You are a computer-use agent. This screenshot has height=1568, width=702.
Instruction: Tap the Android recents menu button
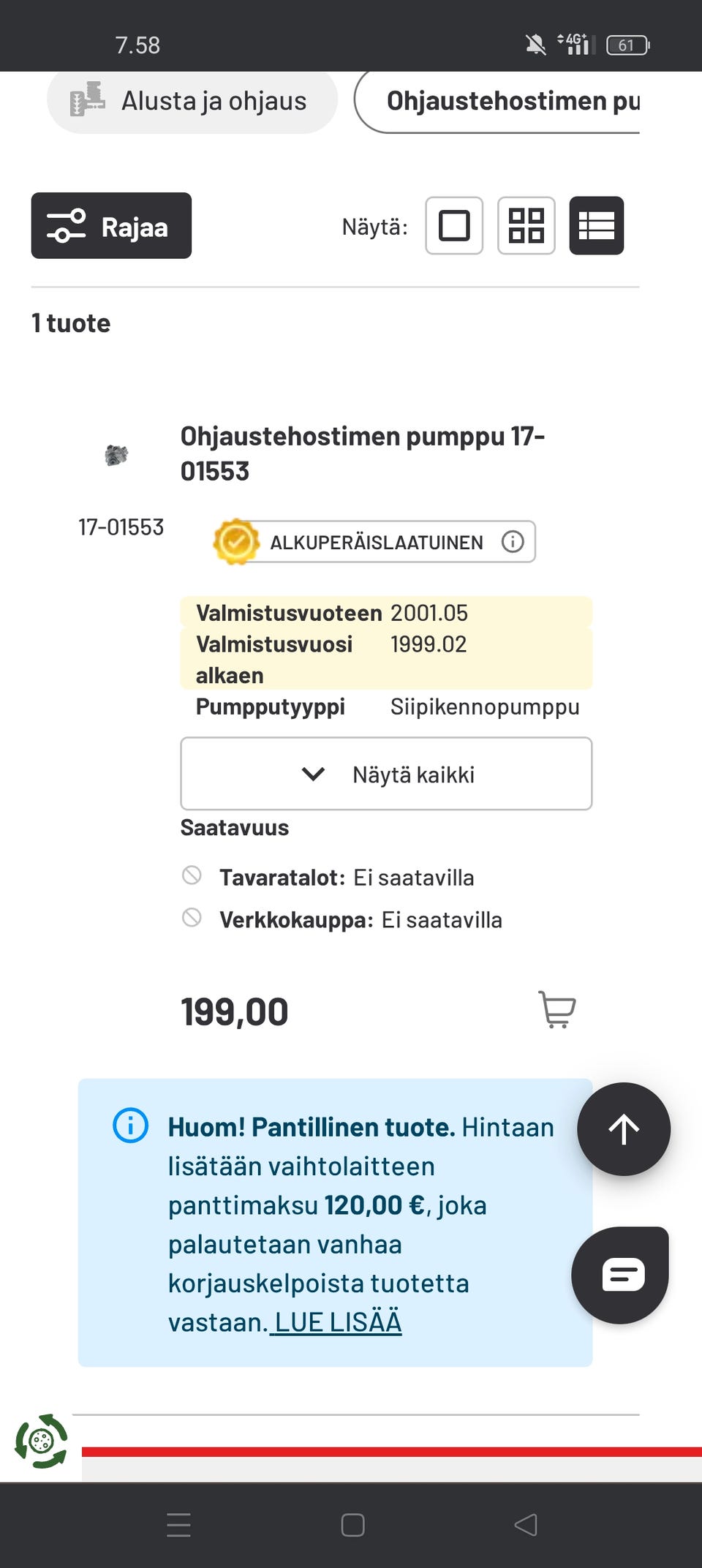pyautogui.click(x=178, y=1526)
